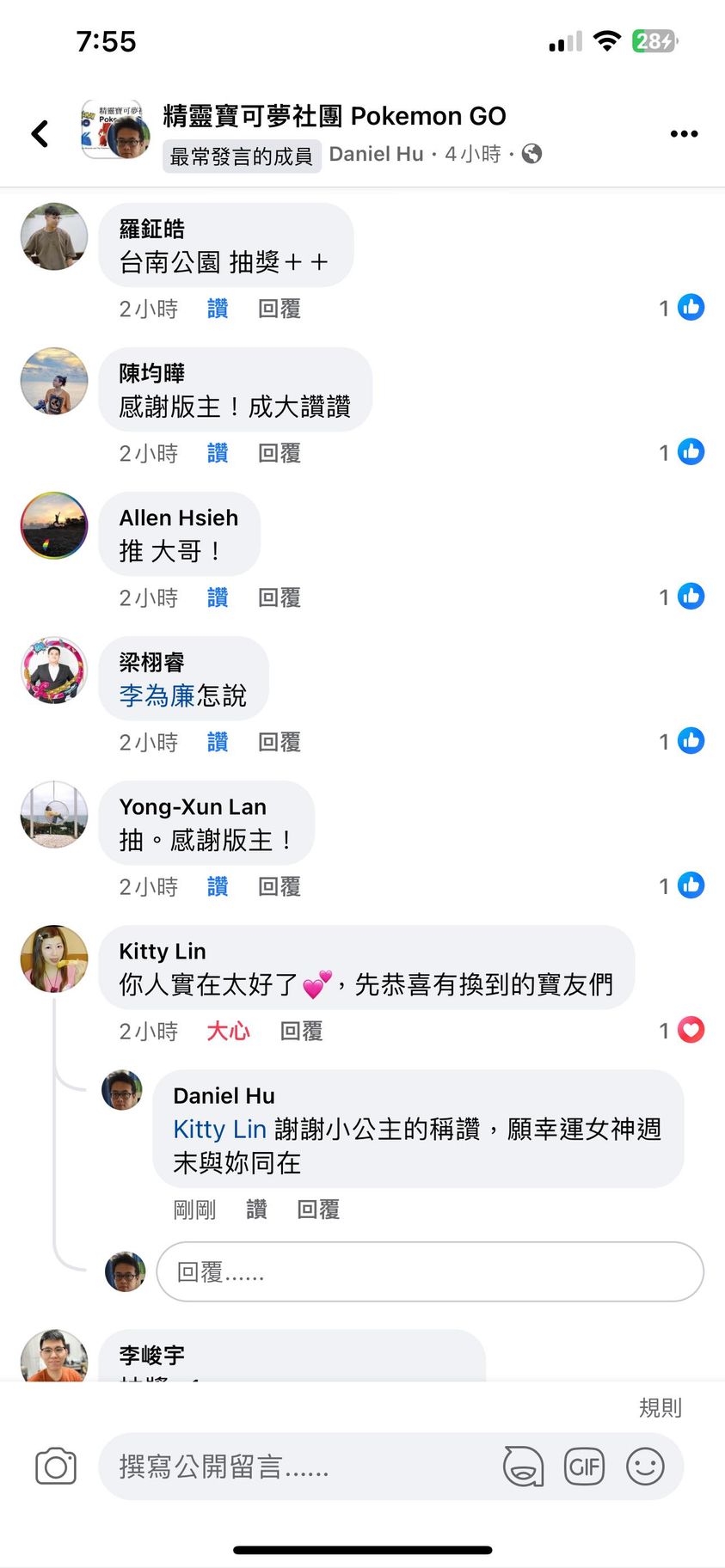The width and height of the screenshot is (725, 1568).
Task: Go back using the header arrow
Action: 40,134
